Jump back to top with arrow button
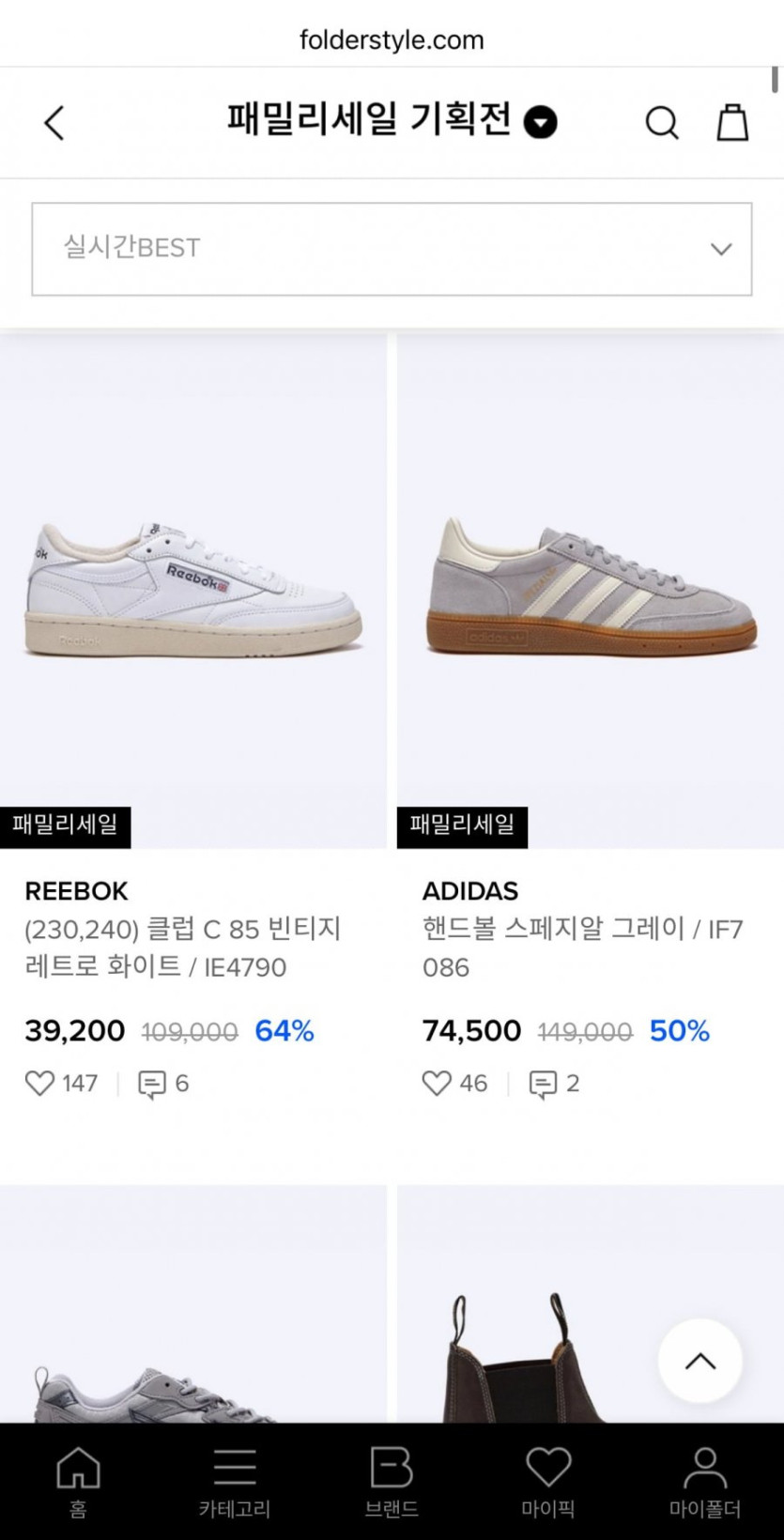 point(700,1361)
